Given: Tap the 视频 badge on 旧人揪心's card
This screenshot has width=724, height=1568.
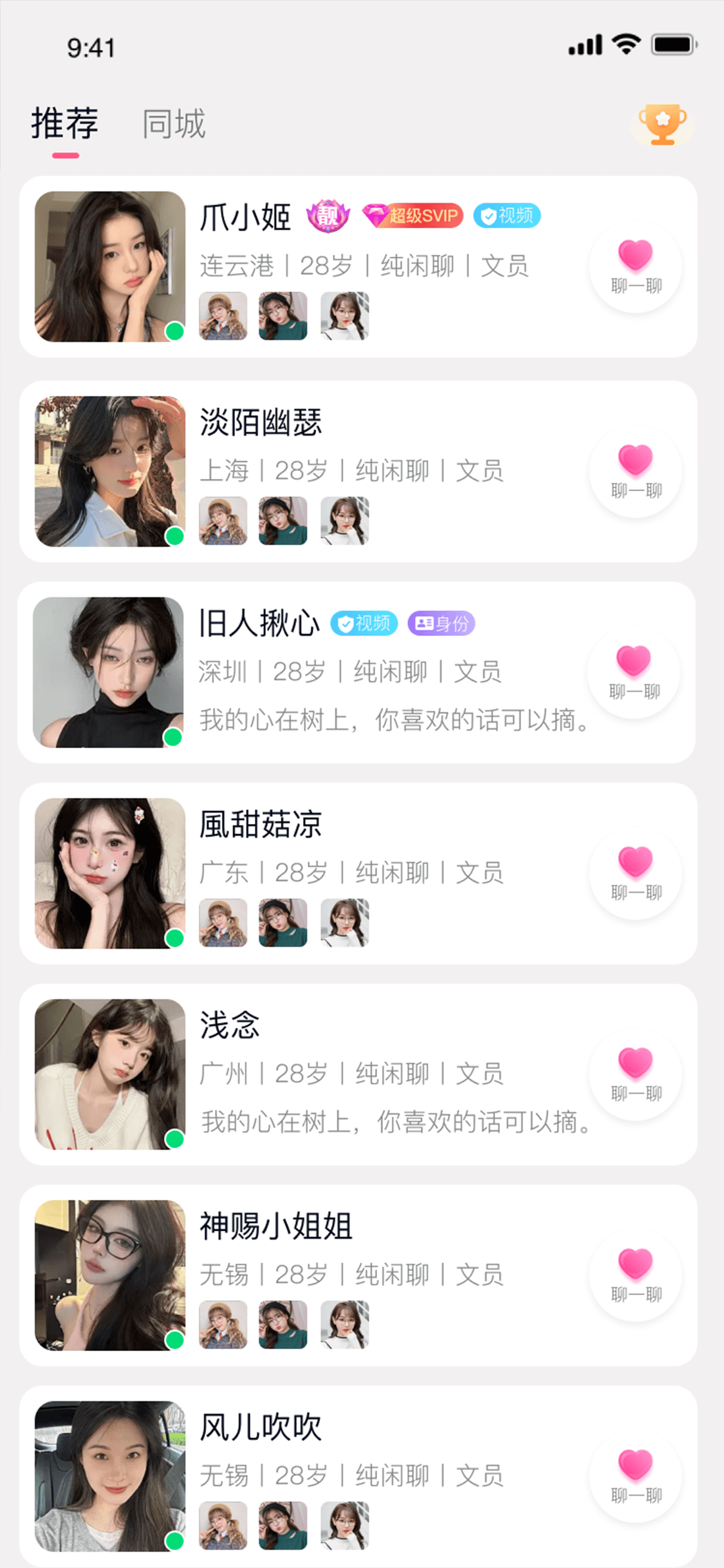Looking at the screenshot, I should point(362,622).
